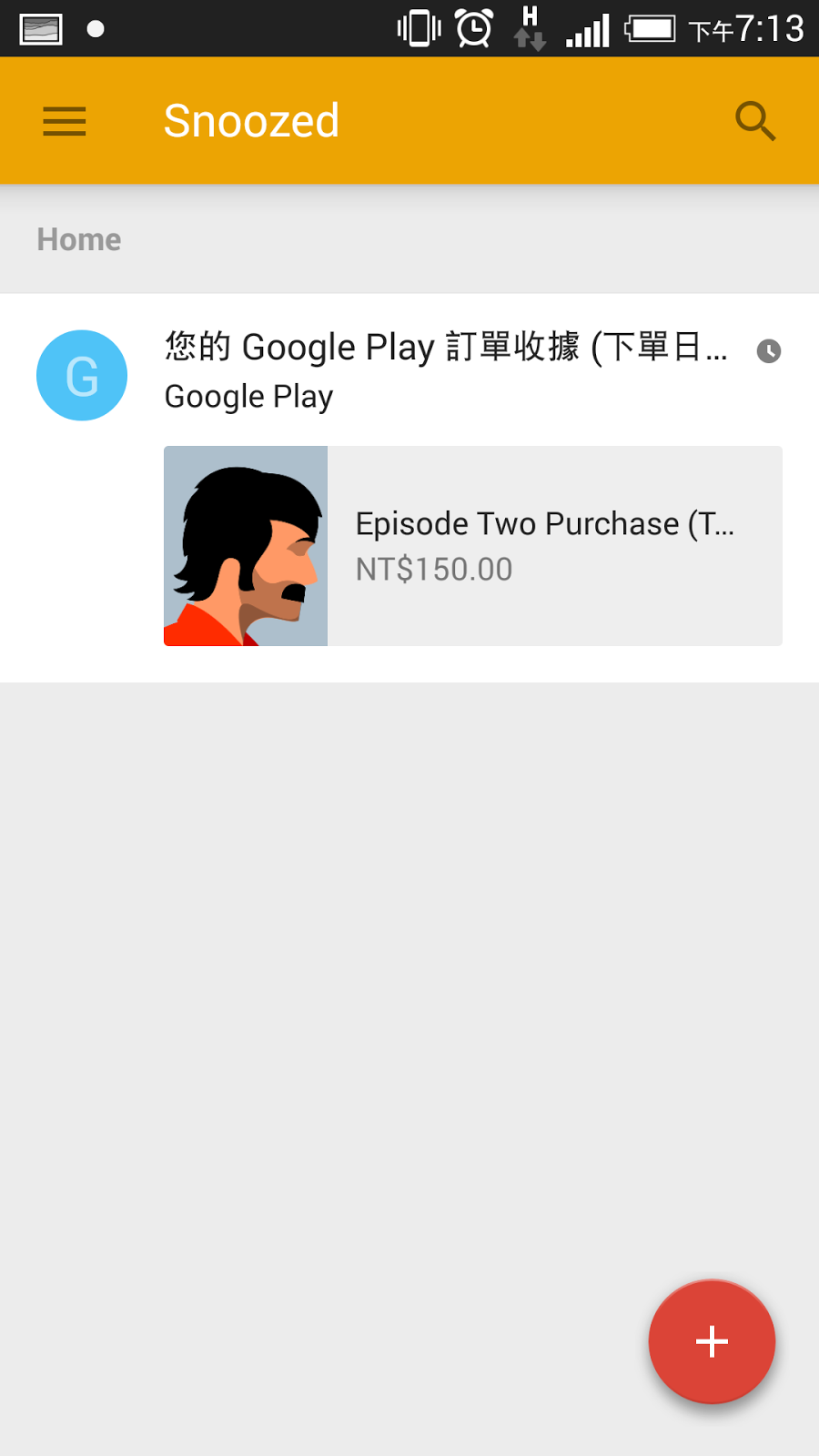819x1456 pixels.
Task: Tap the NT$150.00 price text
Action: tap(434, 568)
